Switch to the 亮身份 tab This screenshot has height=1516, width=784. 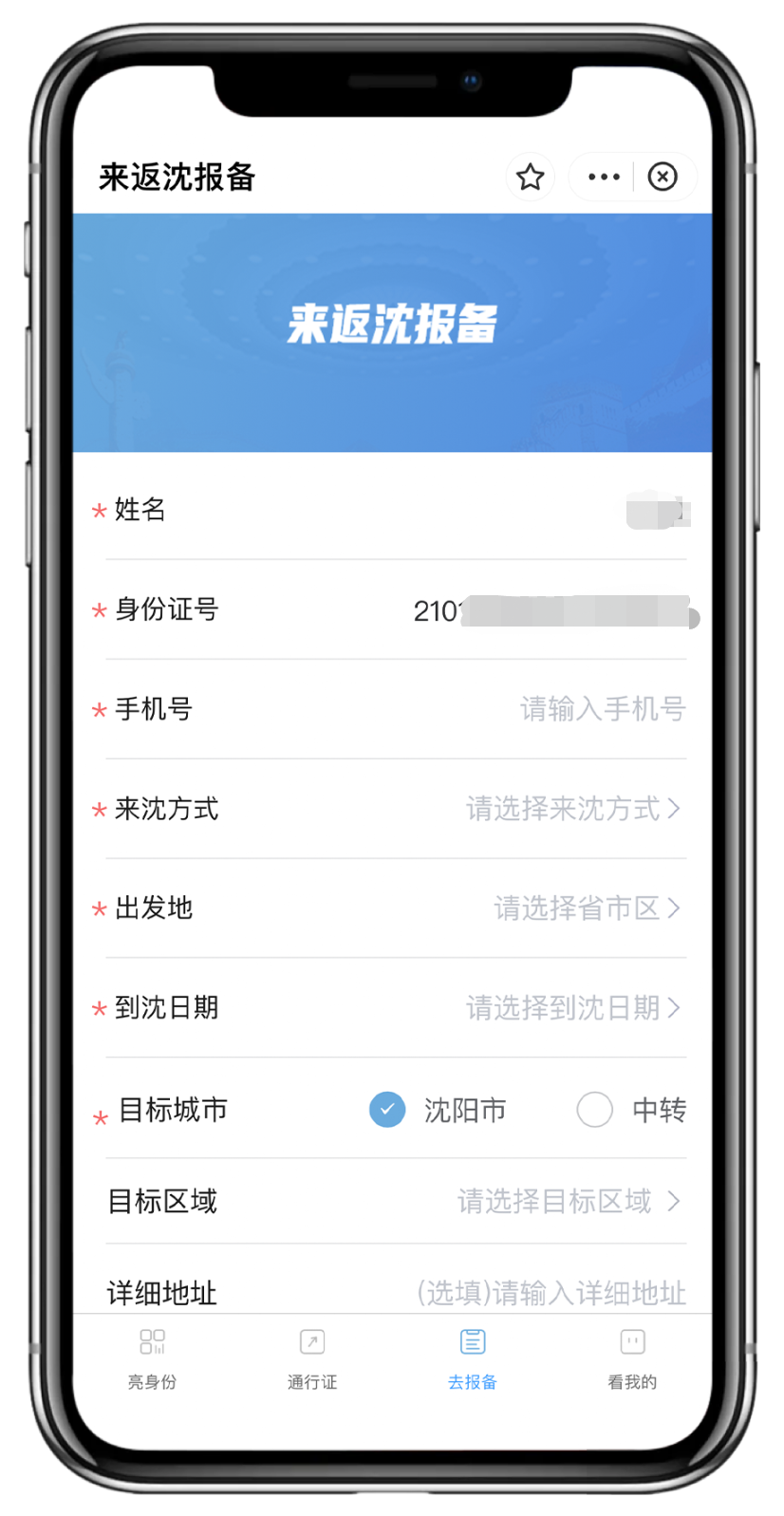click(152, 1357)
